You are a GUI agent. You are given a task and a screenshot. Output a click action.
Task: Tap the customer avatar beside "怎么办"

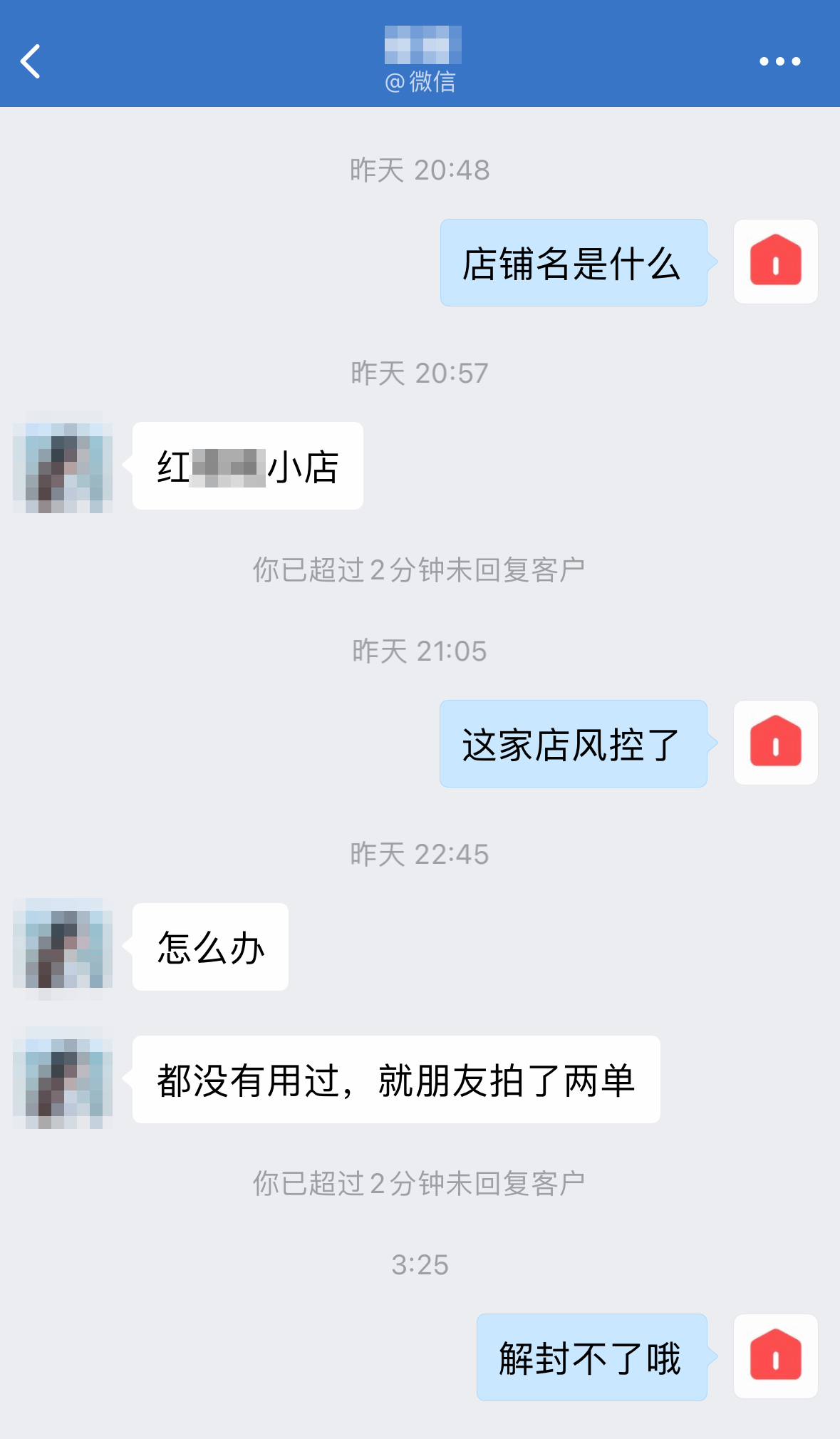click(63, 948)
